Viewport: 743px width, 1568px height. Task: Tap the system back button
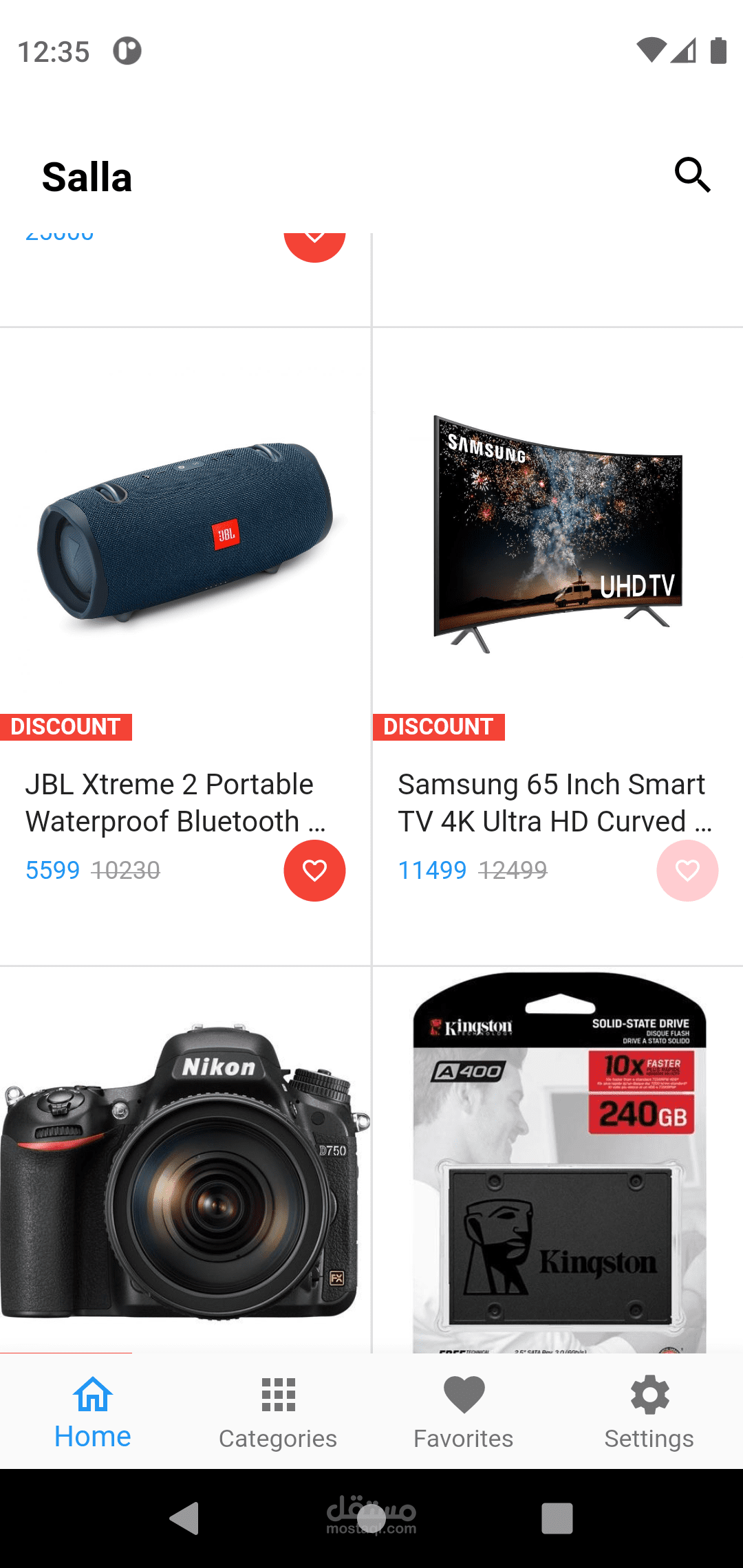tap(184, 1518)
